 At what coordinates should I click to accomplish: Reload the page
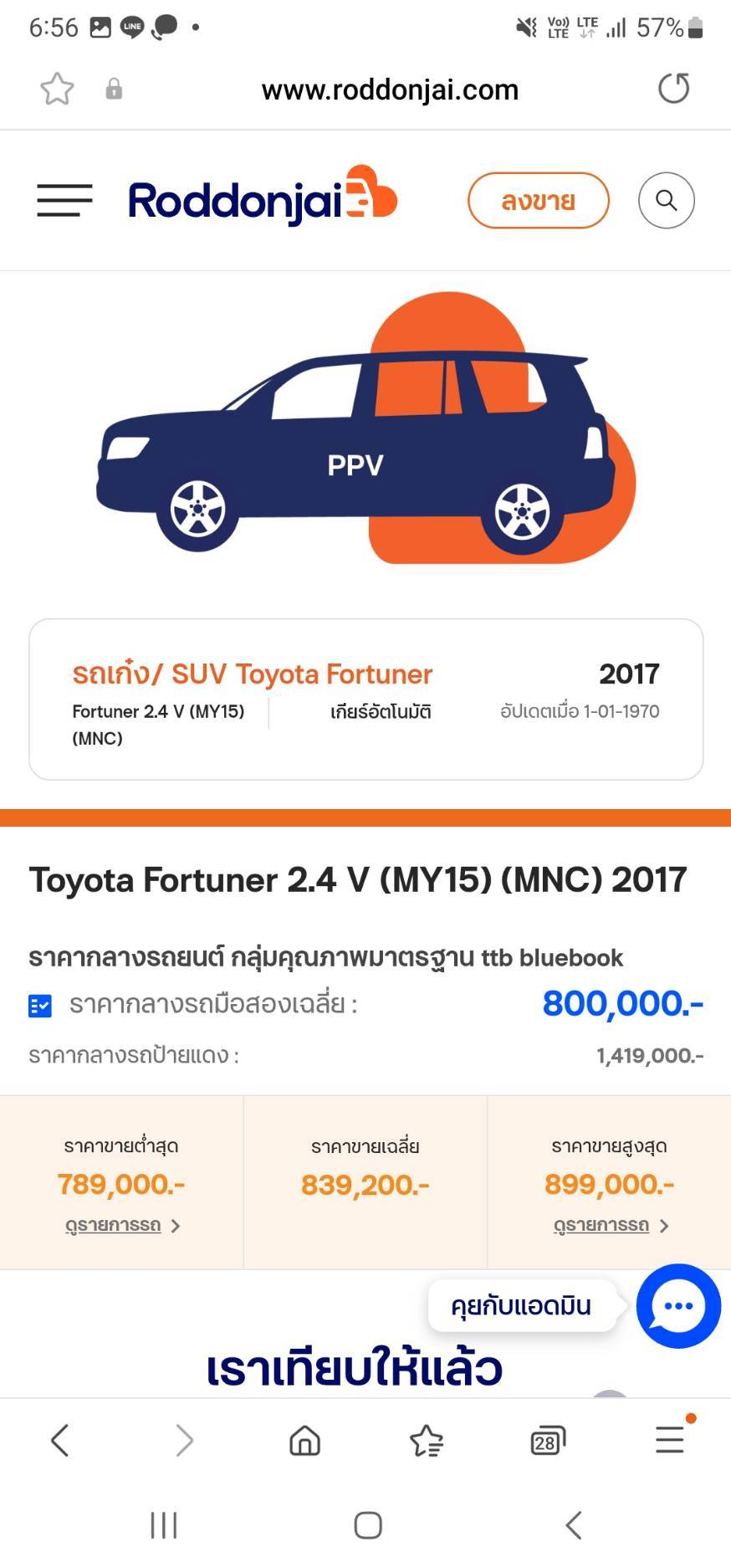pos(673,89)
